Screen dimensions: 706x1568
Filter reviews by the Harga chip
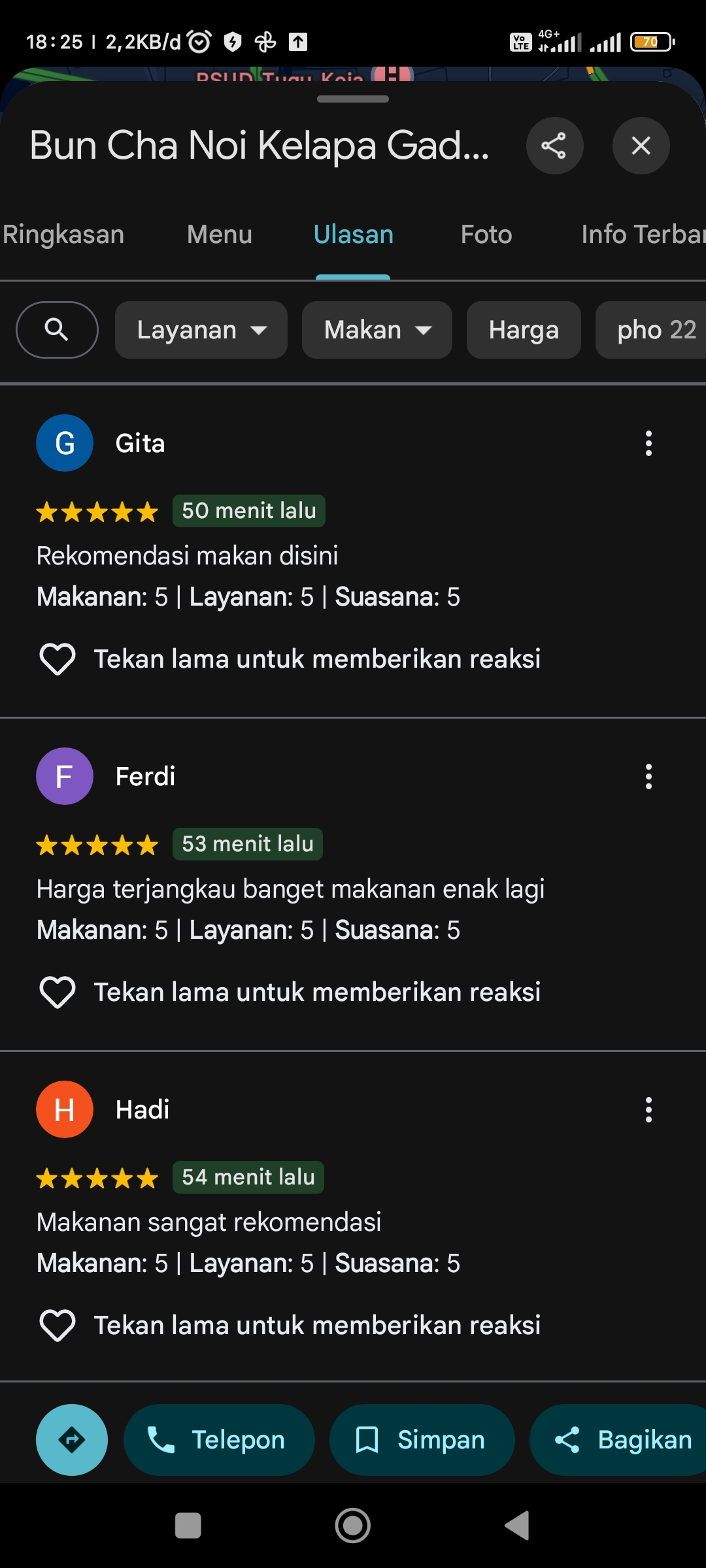click(524, 330)
